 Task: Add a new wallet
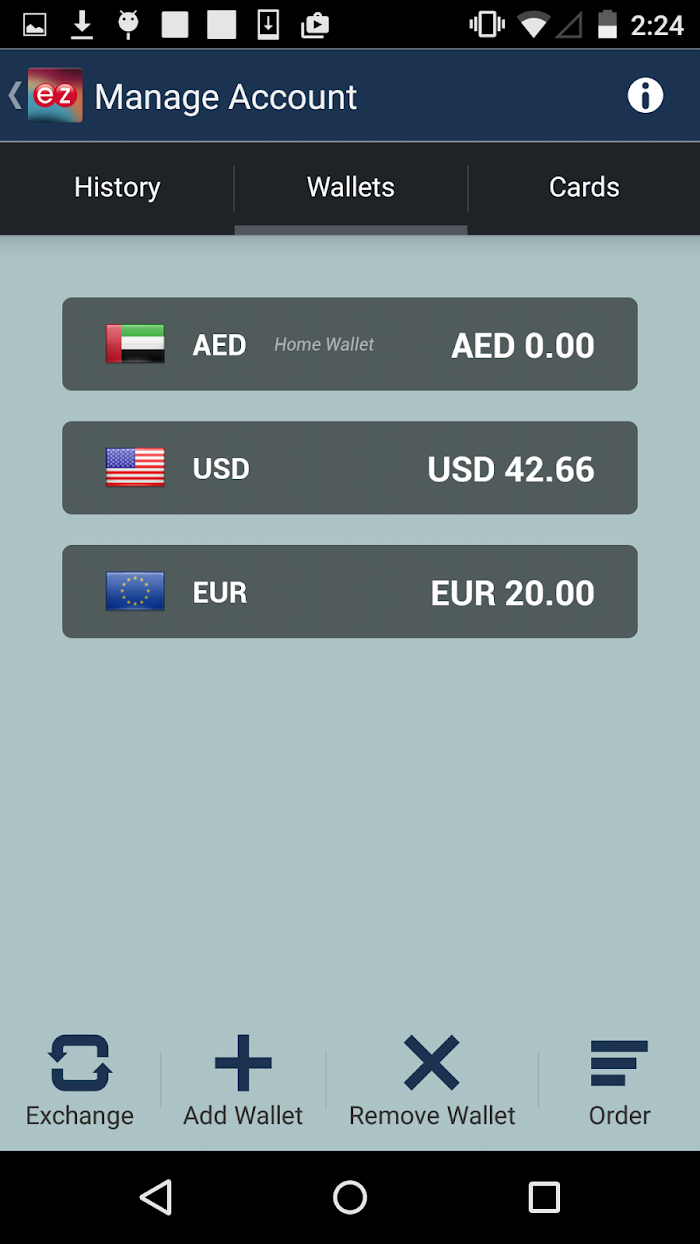pos(243,1081)
